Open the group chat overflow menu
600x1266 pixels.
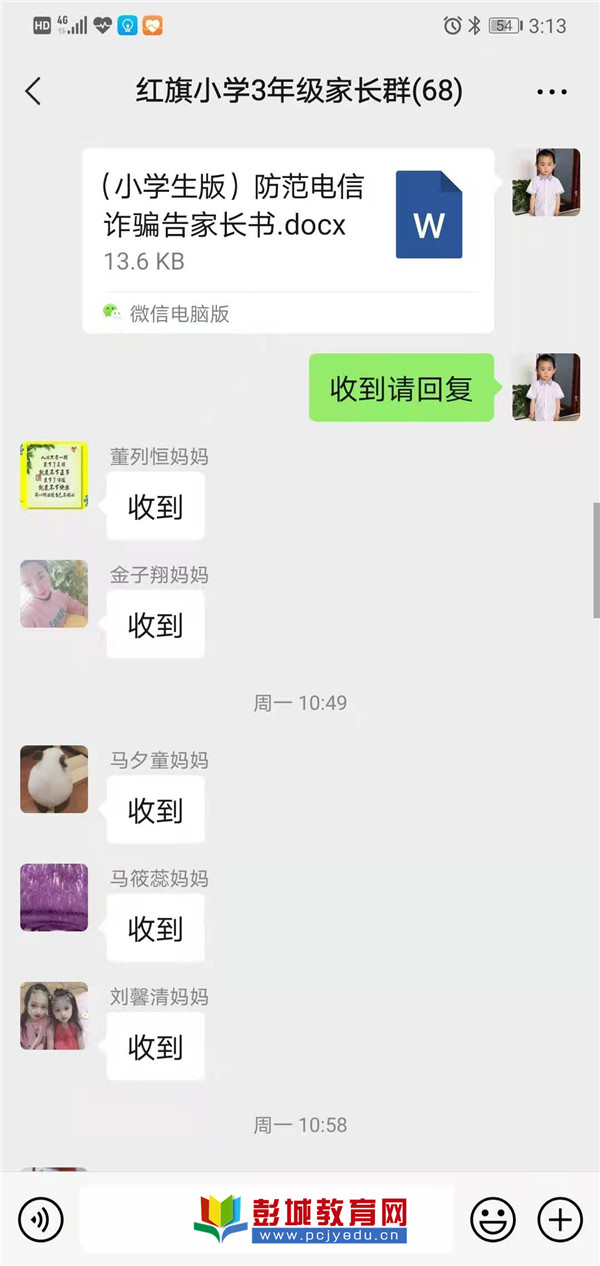click(552, 92)
